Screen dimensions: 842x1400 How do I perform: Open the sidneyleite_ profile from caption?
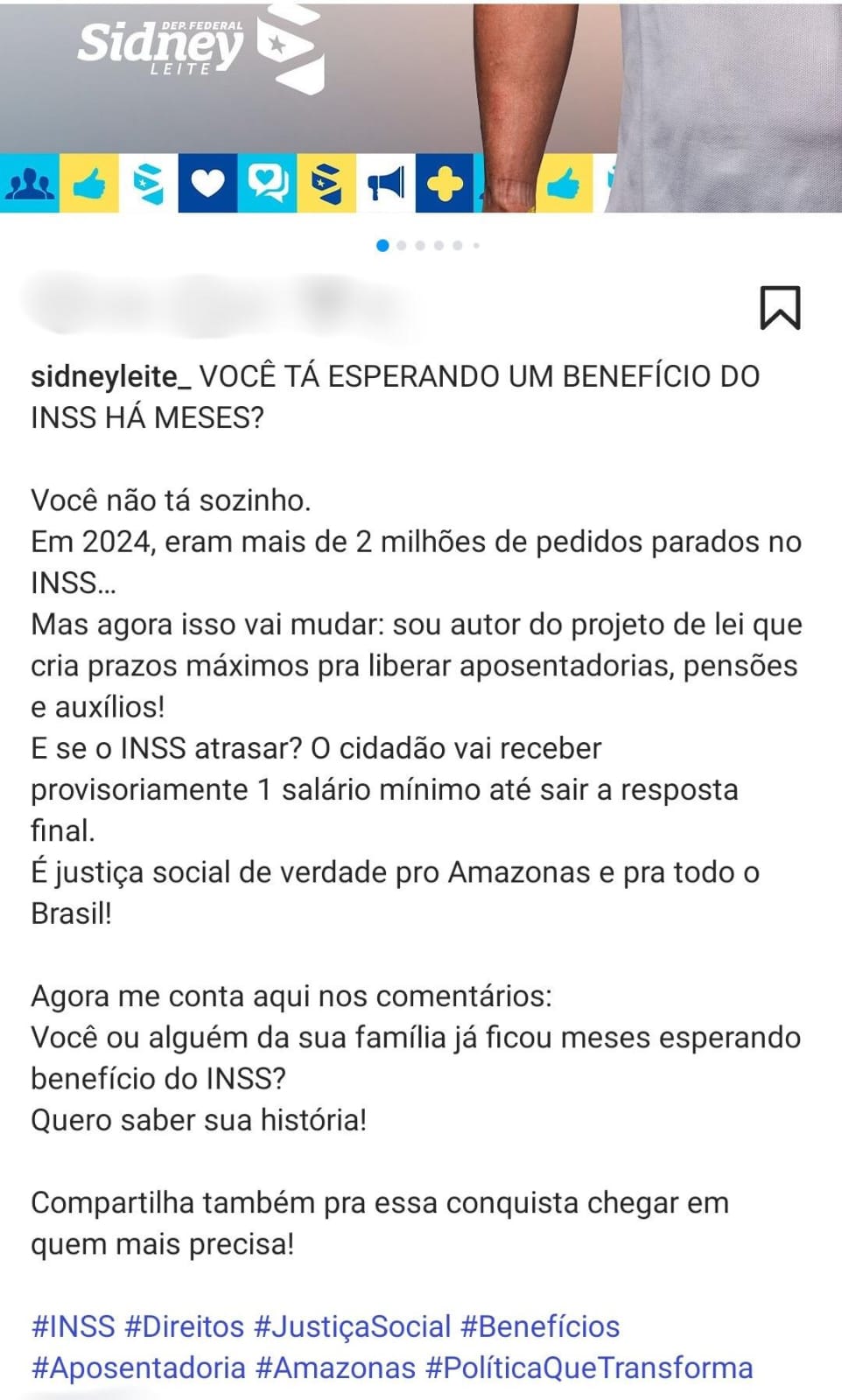[111, 377]
